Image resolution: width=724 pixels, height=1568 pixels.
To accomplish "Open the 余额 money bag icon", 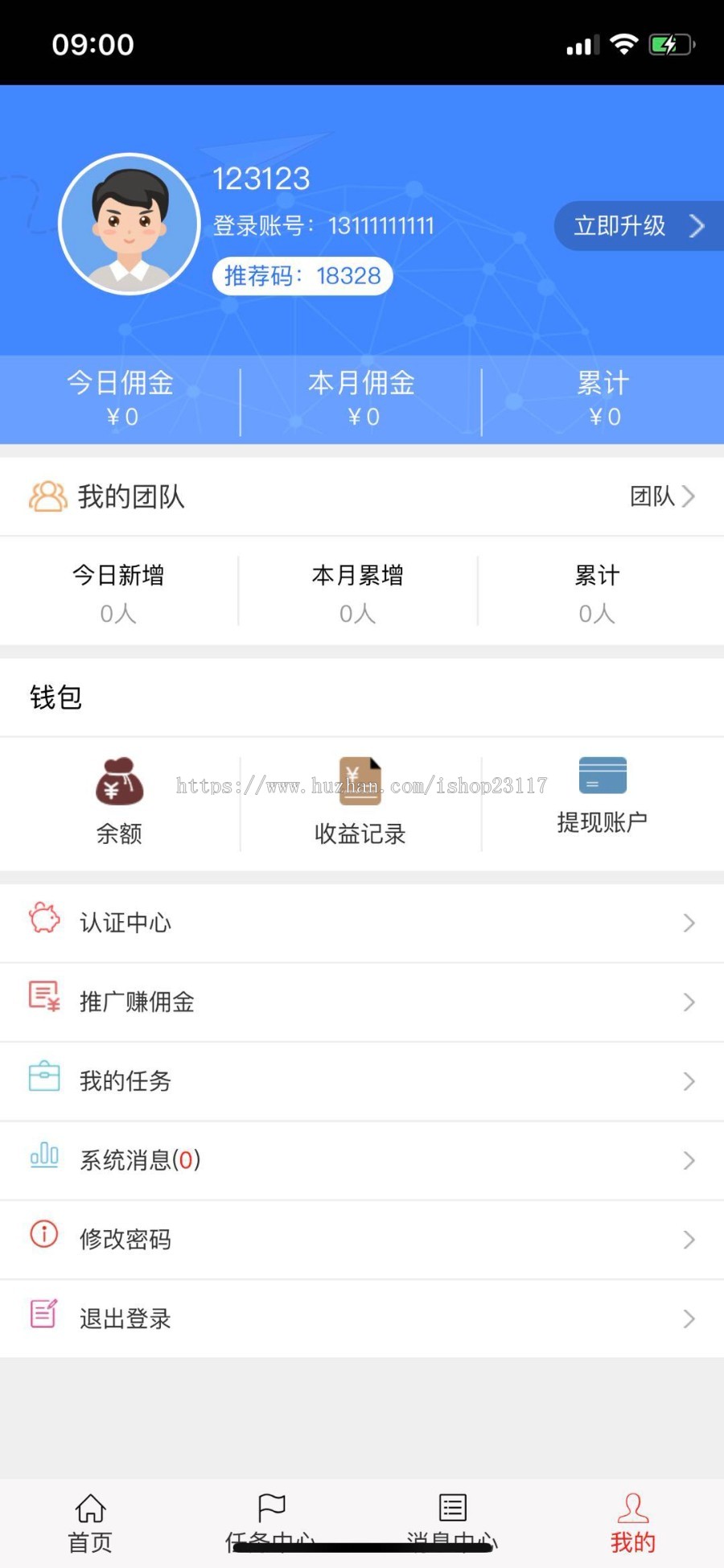I will [119, 780].
